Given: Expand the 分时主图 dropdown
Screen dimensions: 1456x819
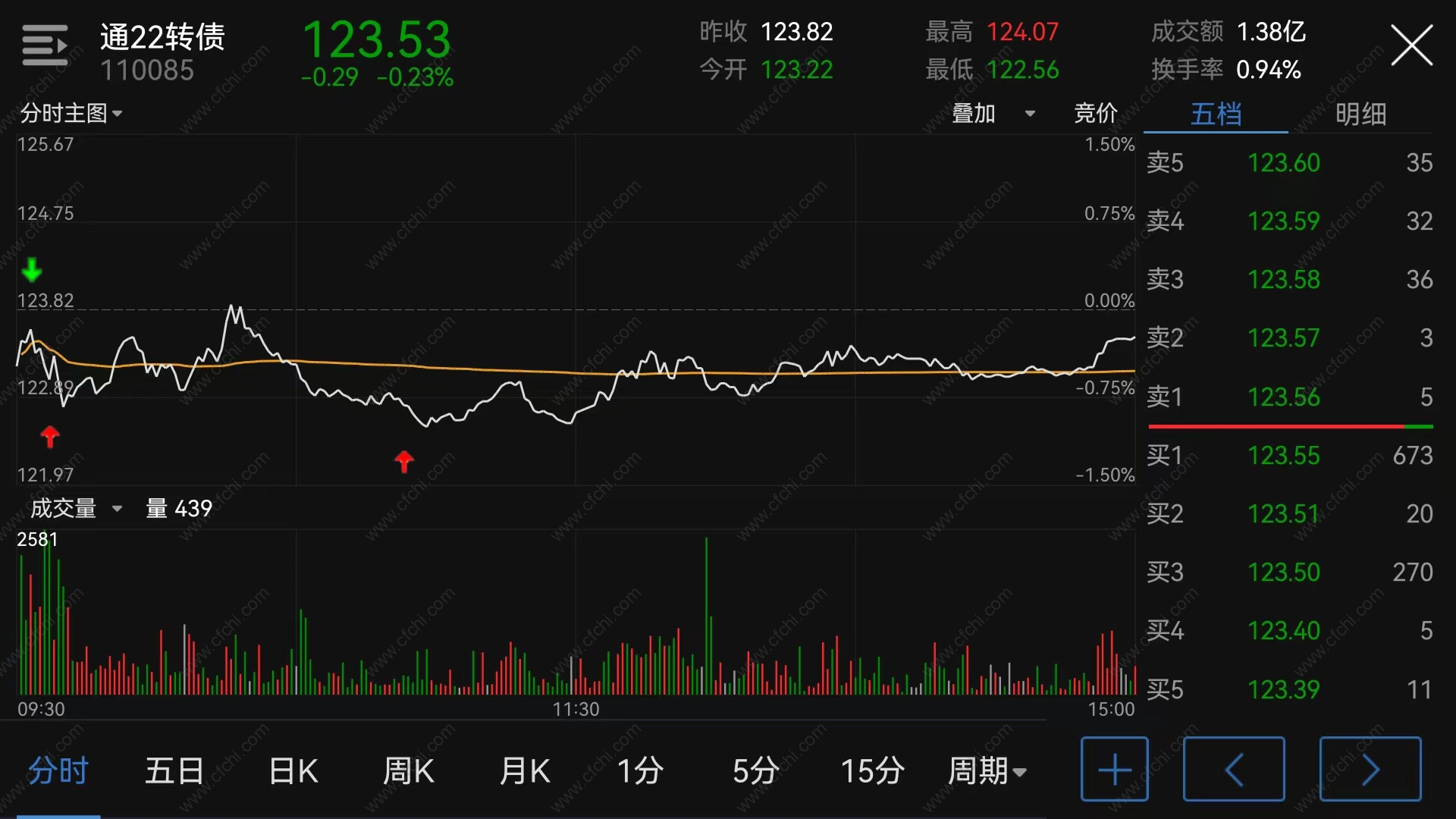Looking at the screenshot, I should [x=71, y=114].
